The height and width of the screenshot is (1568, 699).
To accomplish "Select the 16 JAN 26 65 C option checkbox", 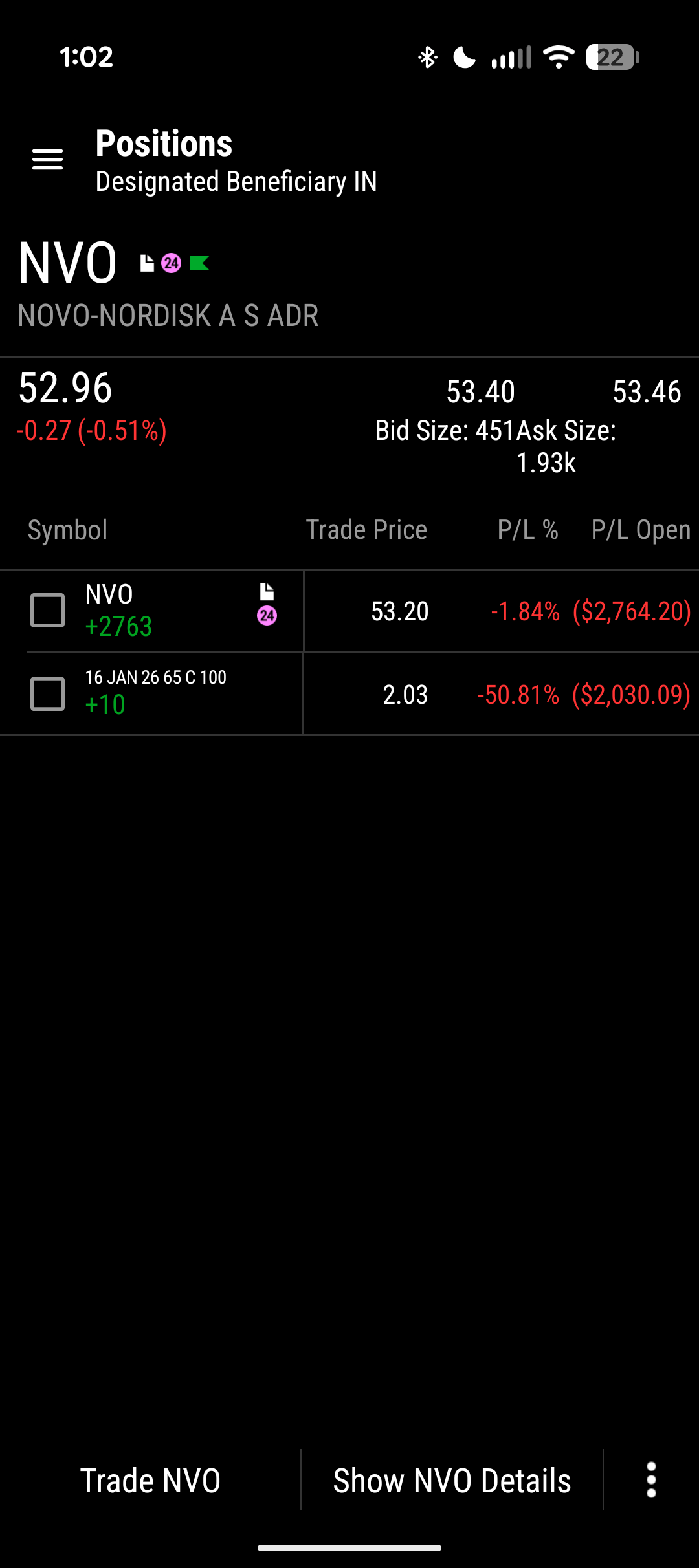I will coord(48,694).
